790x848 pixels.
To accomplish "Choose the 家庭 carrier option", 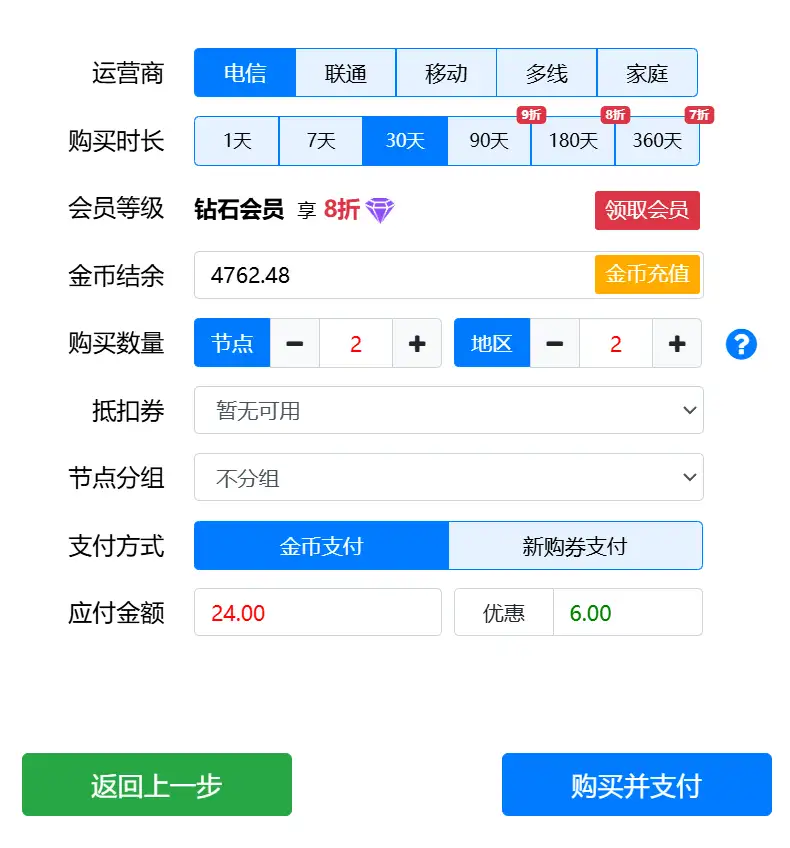I will pos(647,73).
